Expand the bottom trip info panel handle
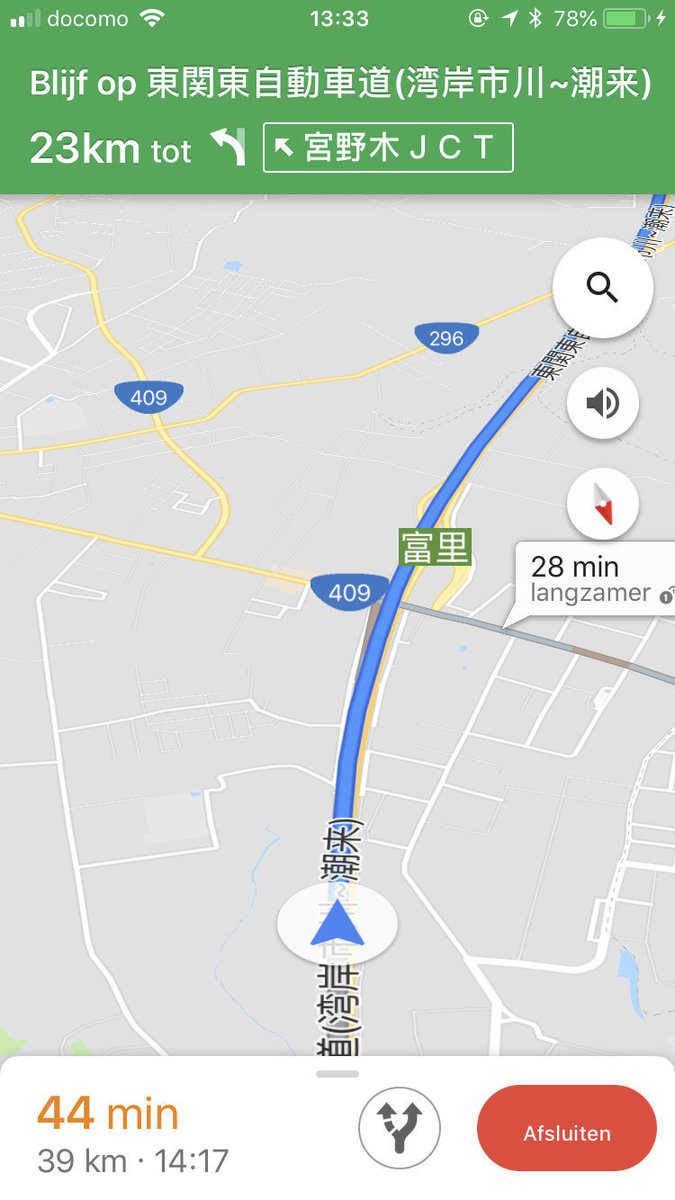Viewport: 675px width, 1200px height. pyautogui.click(x=337, y=1074)
